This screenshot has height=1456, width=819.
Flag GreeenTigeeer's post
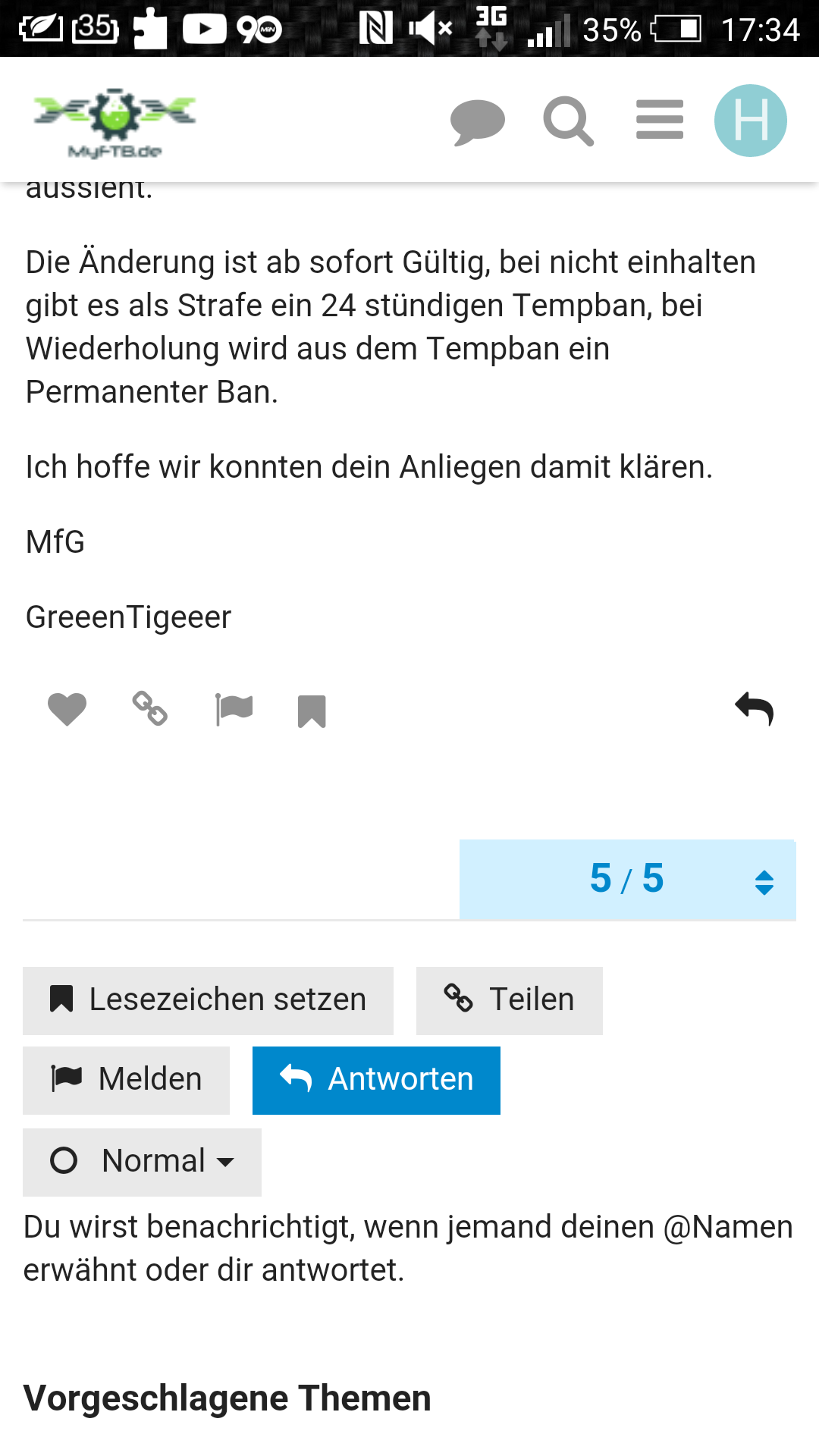coord(234,710)
